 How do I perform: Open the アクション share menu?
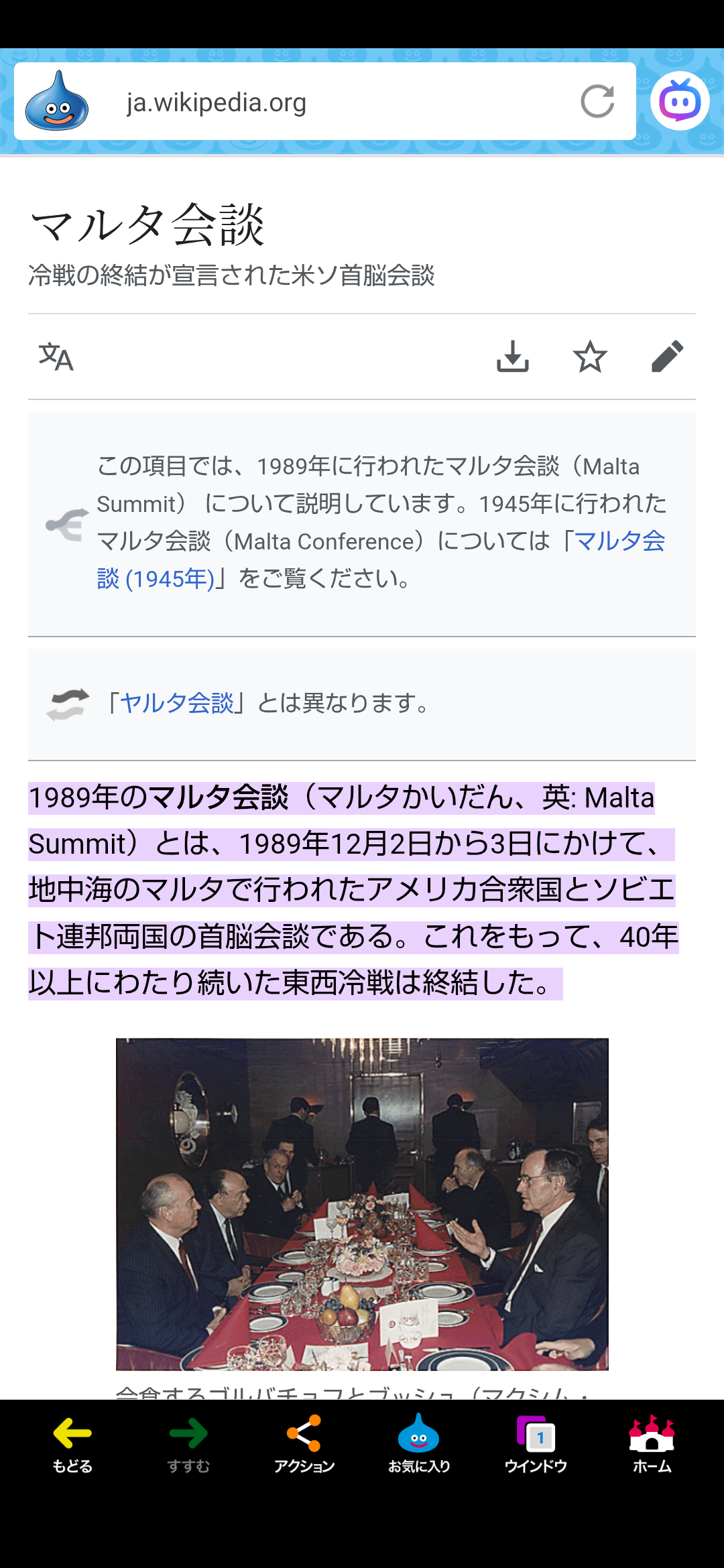(x=304, y=1445)
